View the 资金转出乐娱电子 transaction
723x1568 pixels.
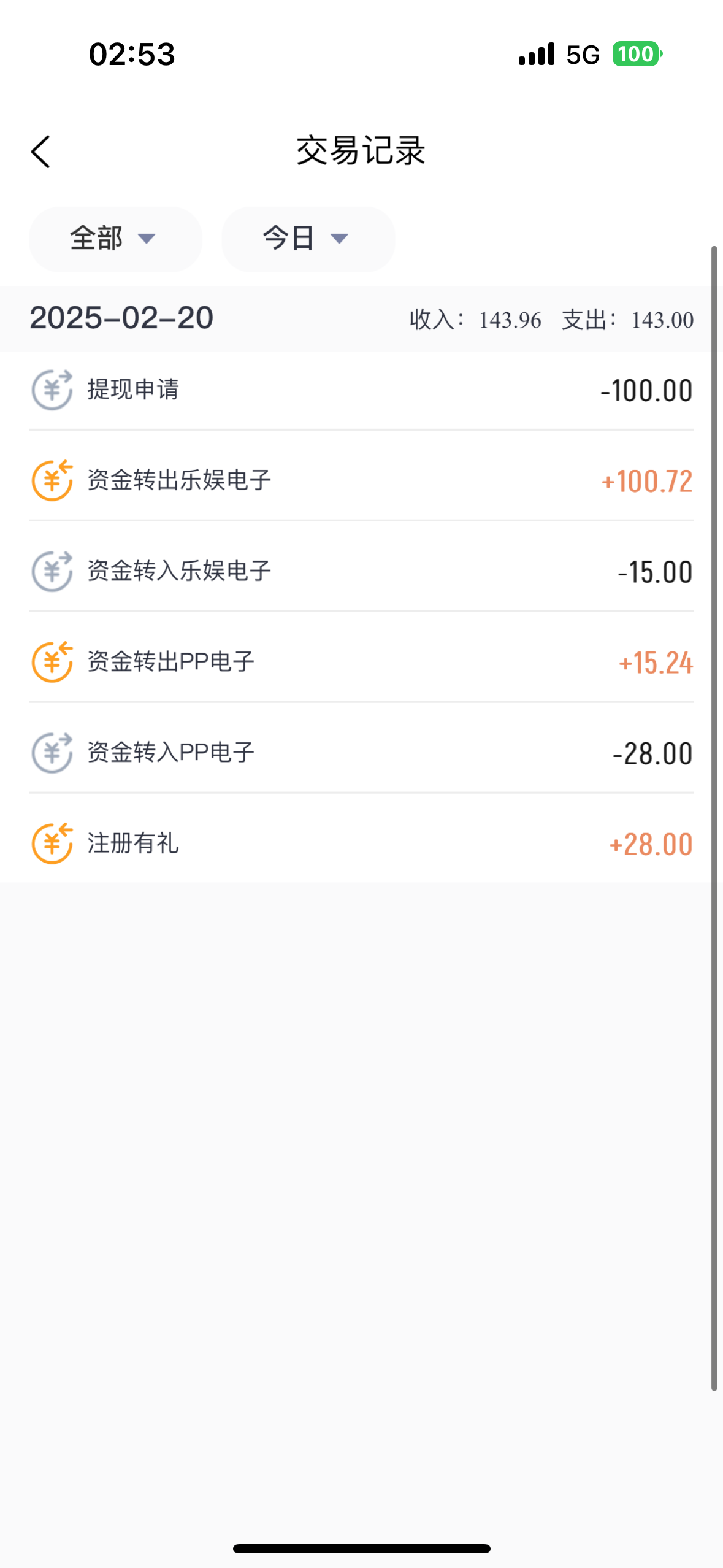click(x=361, y=481)
